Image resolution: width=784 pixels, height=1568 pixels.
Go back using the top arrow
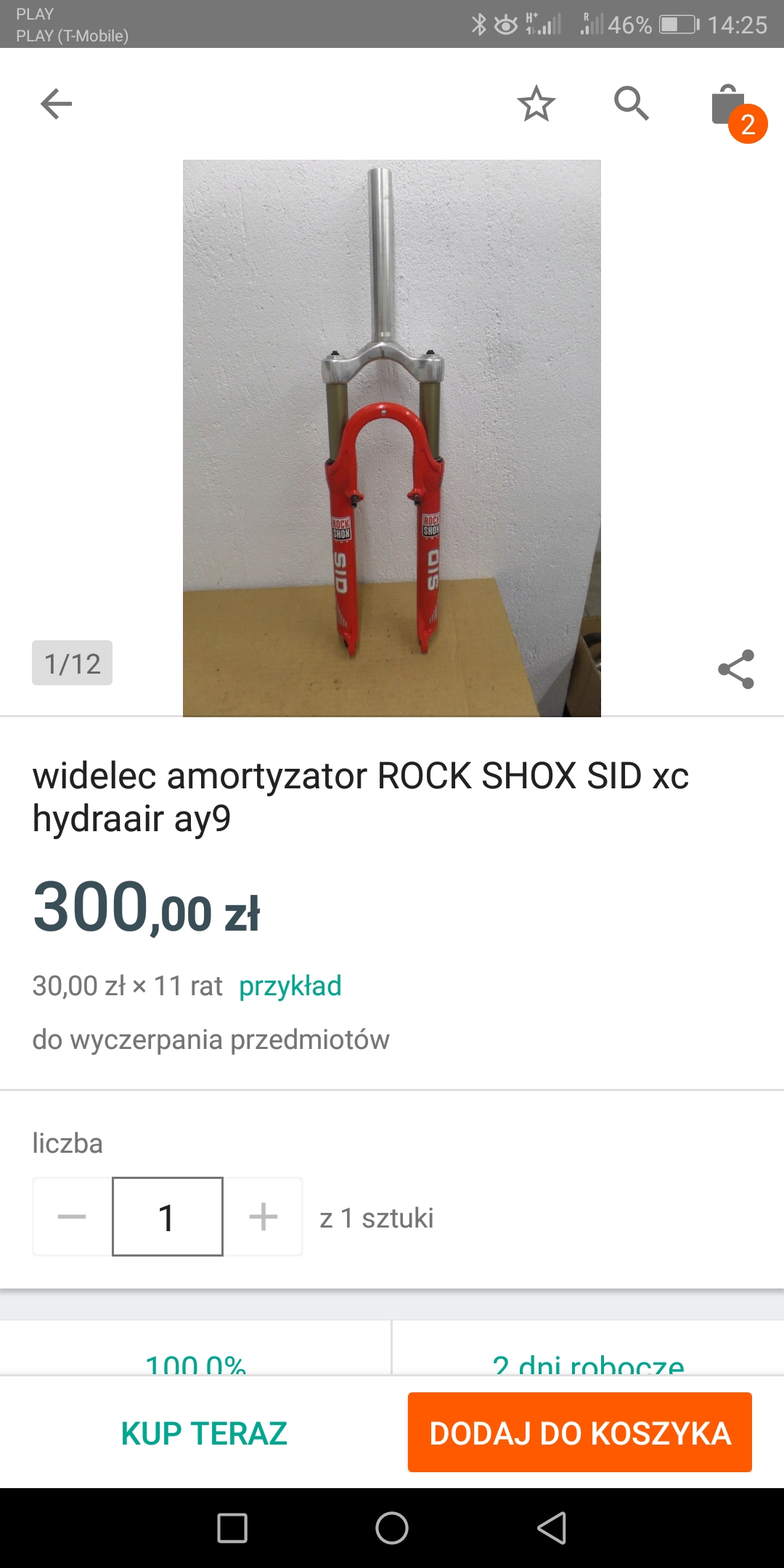(56, 104)
